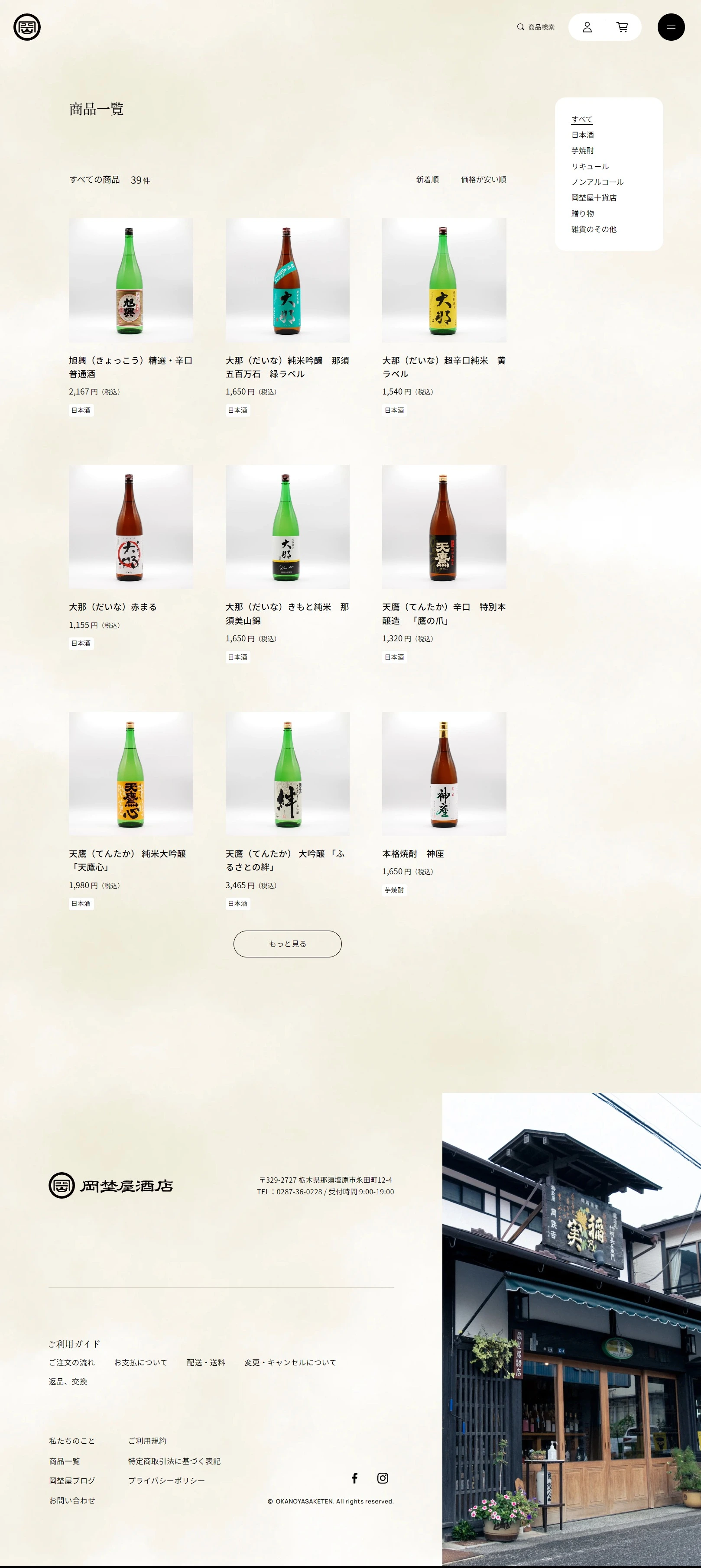The height and width of the screenshot is (1568, 701).
Task: View 大那 純米吟醸 緑ラベル product
Action: (x=288, y=280)
